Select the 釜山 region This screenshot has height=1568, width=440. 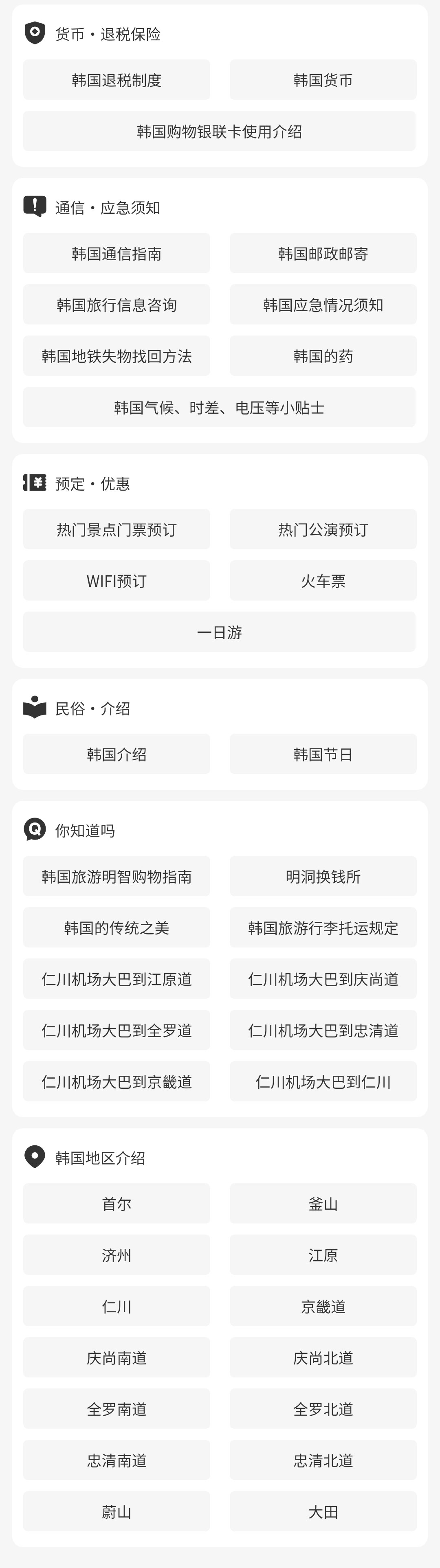[x=323, y=1204]
